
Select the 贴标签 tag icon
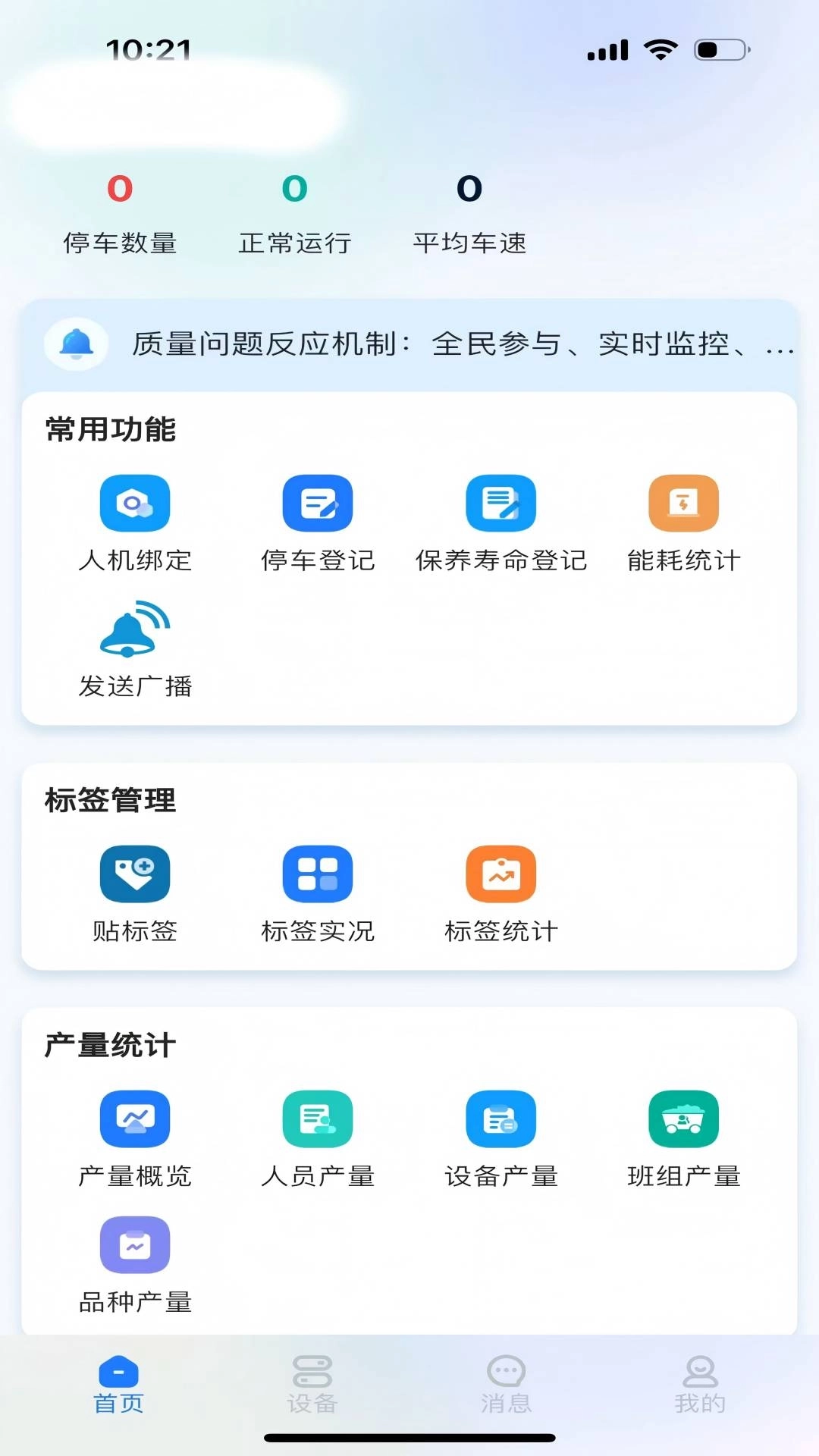133,874
